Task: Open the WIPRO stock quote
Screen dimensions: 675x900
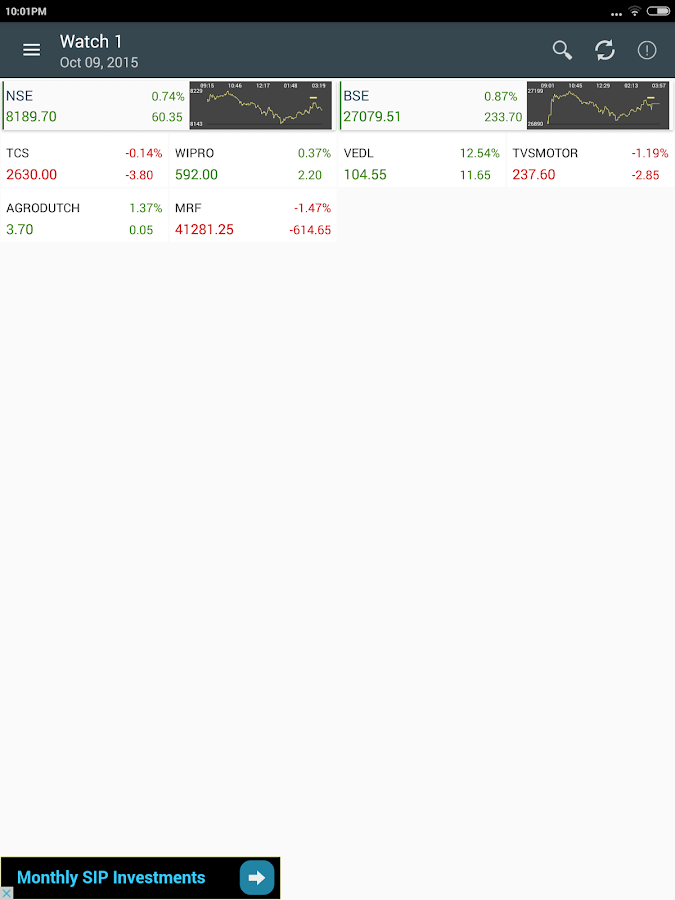Action: coord(252,164)
